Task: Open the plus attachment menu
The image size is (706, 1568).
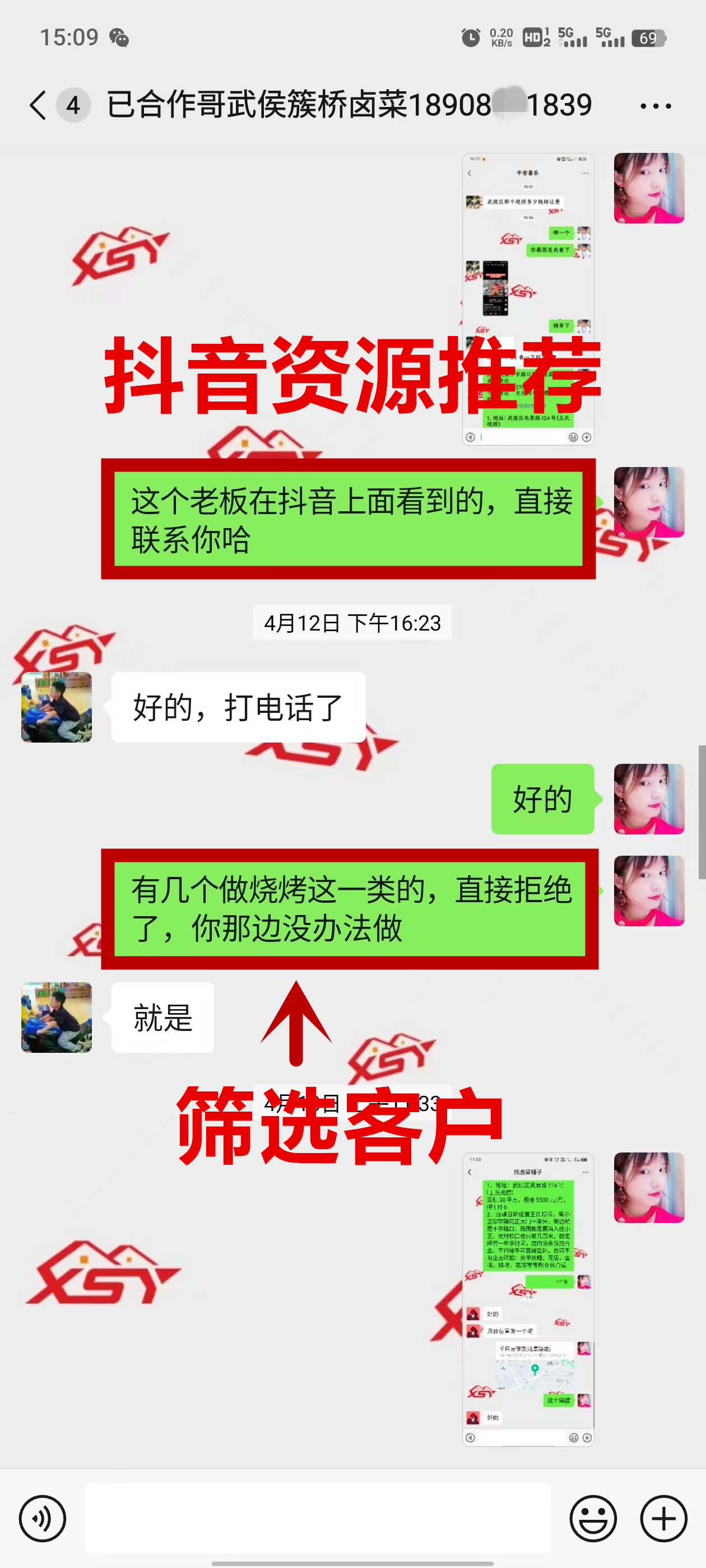Action: 663,1518
